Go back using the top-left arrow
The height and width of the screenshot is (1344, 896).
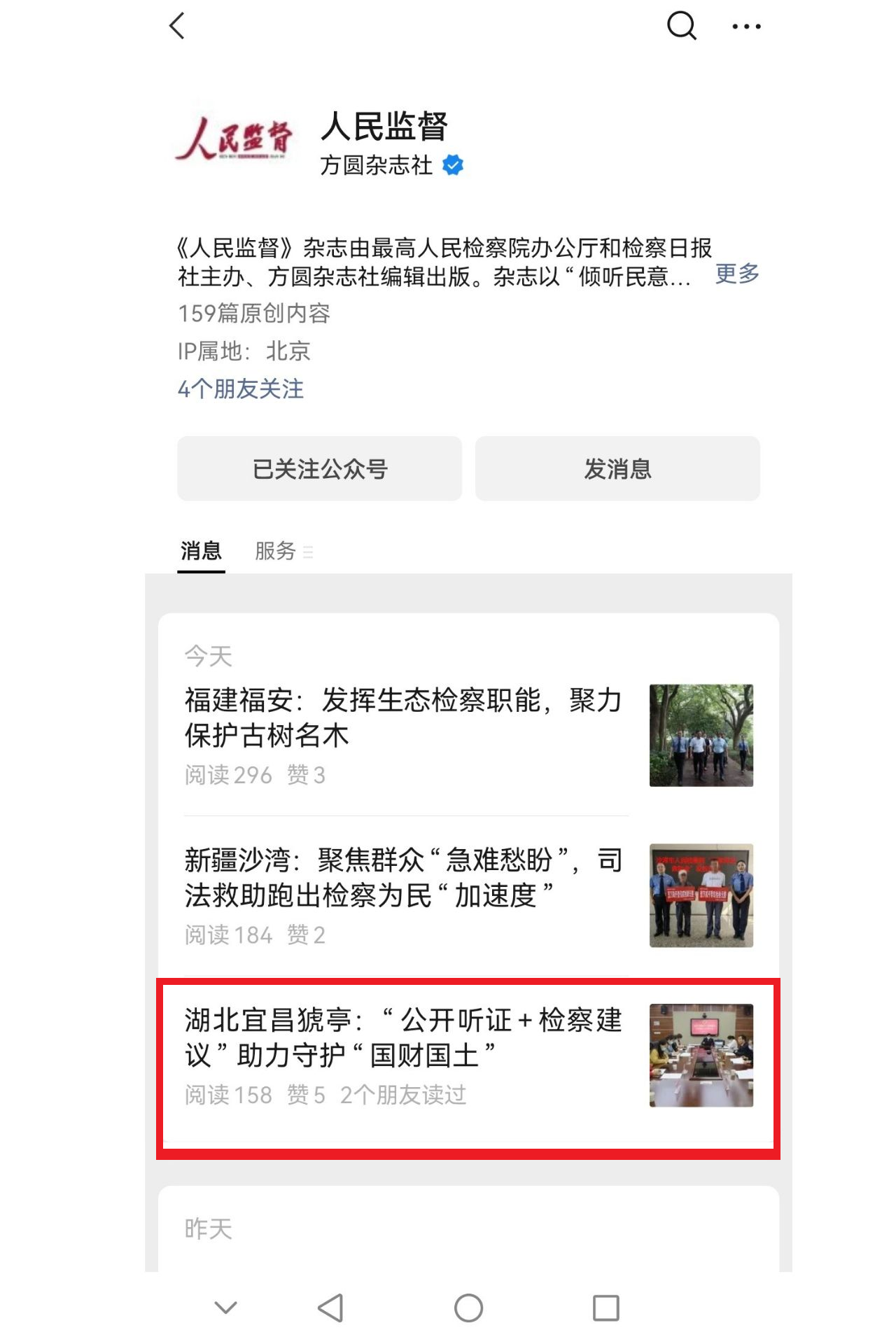[x=178, y=27]
